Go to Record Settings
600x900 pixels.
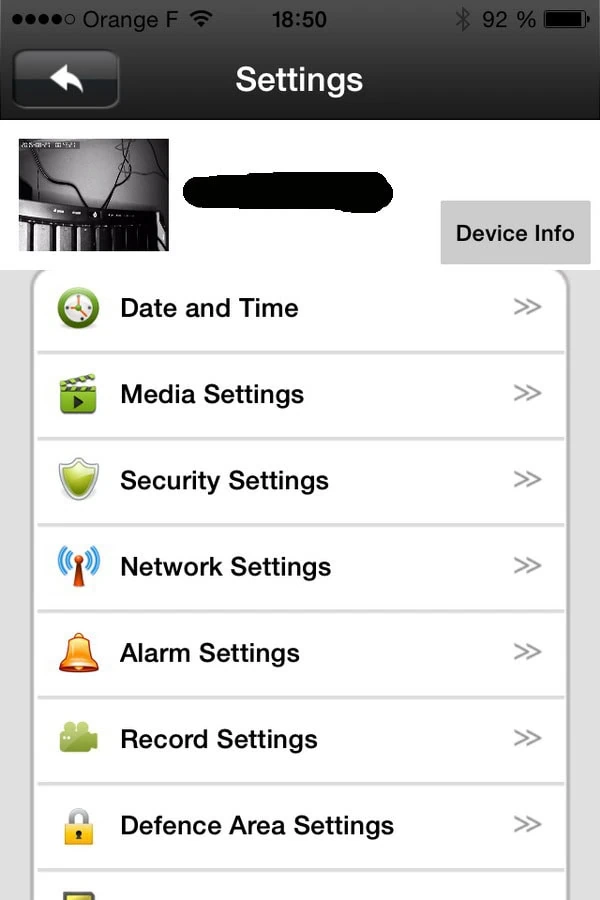coord(300,739)
